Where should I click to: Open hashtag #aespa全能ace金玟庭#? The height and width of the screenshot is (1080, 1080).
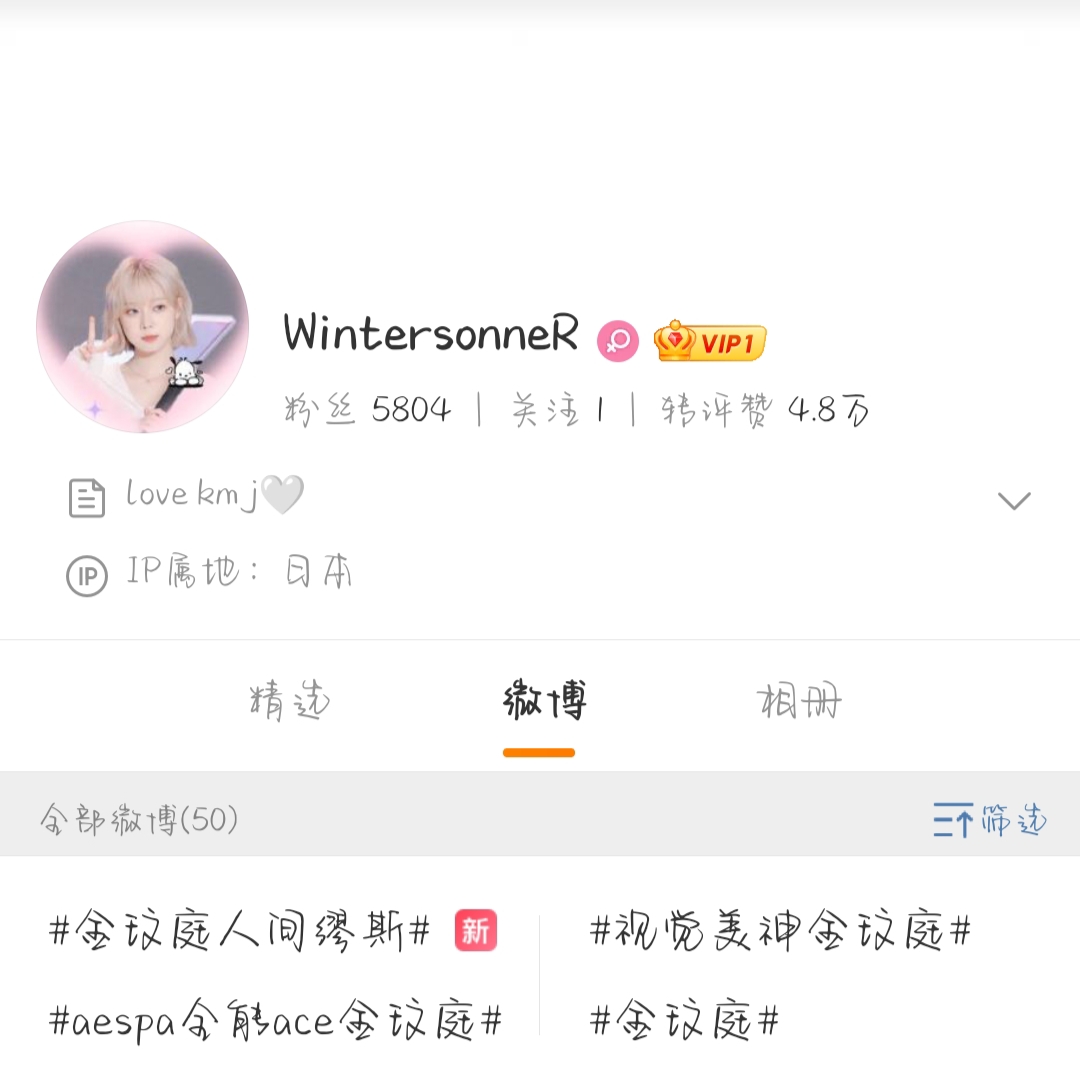275,1021
